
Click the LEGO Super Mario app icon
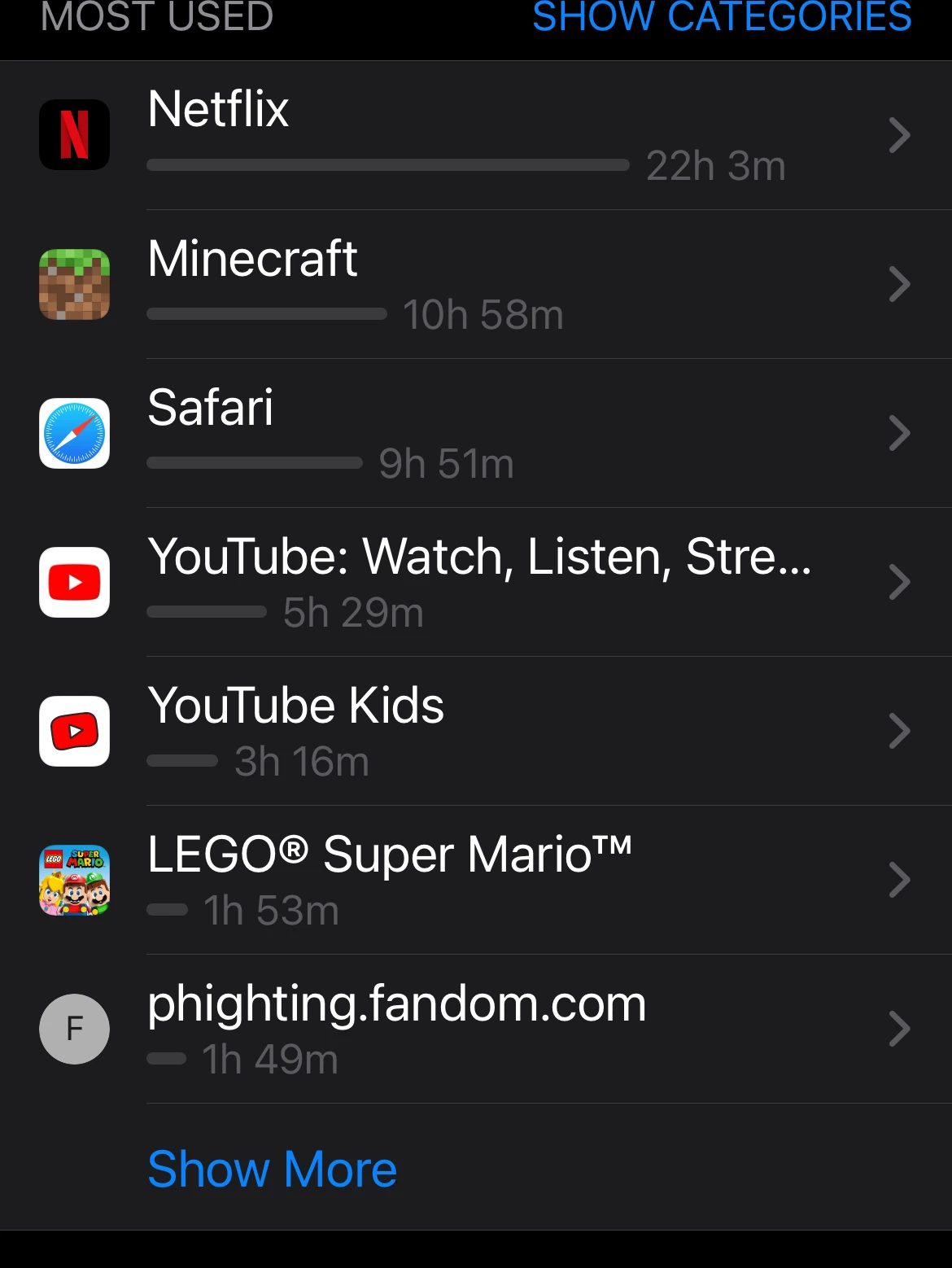[74, 879]
